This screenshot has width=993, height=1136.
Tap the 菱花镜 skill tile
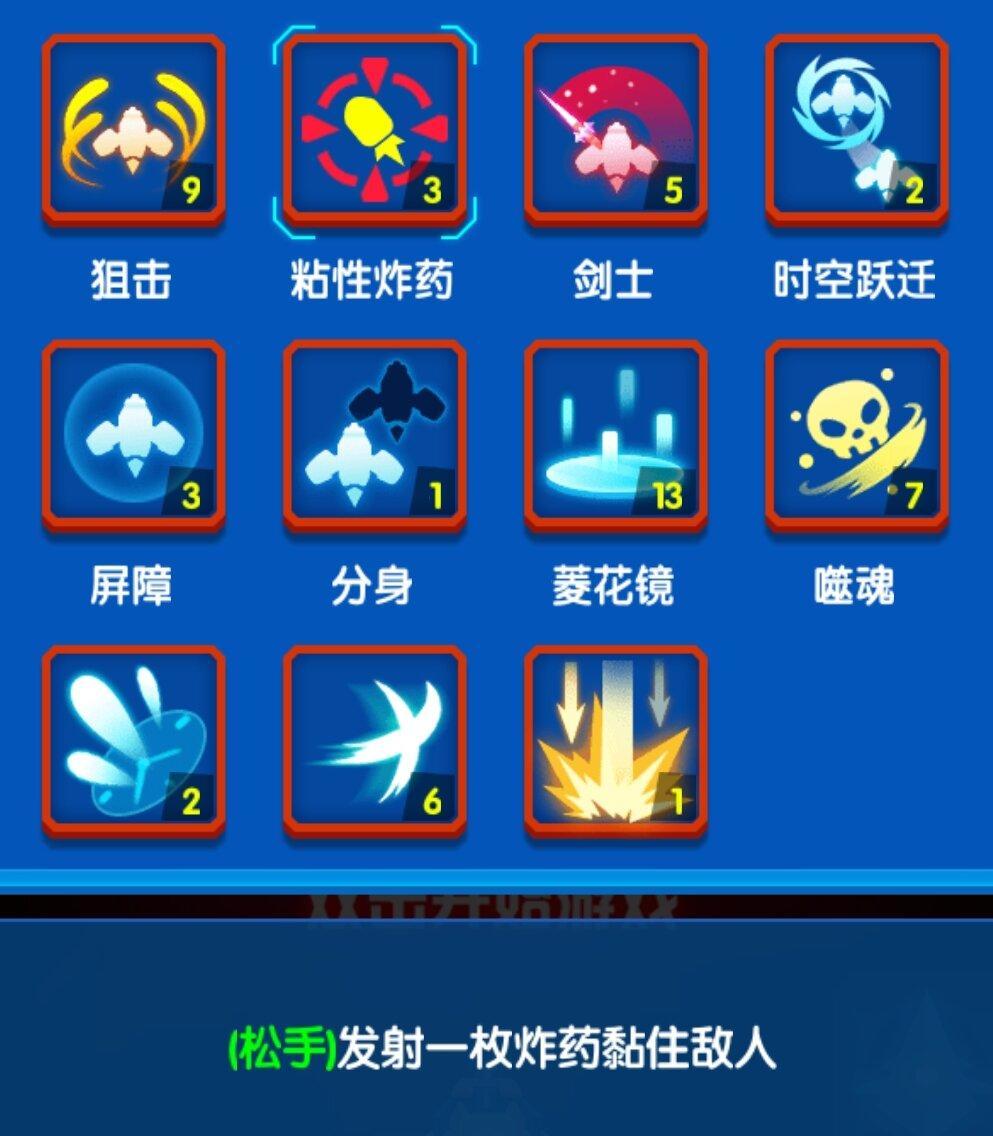[x=615, y=435]
